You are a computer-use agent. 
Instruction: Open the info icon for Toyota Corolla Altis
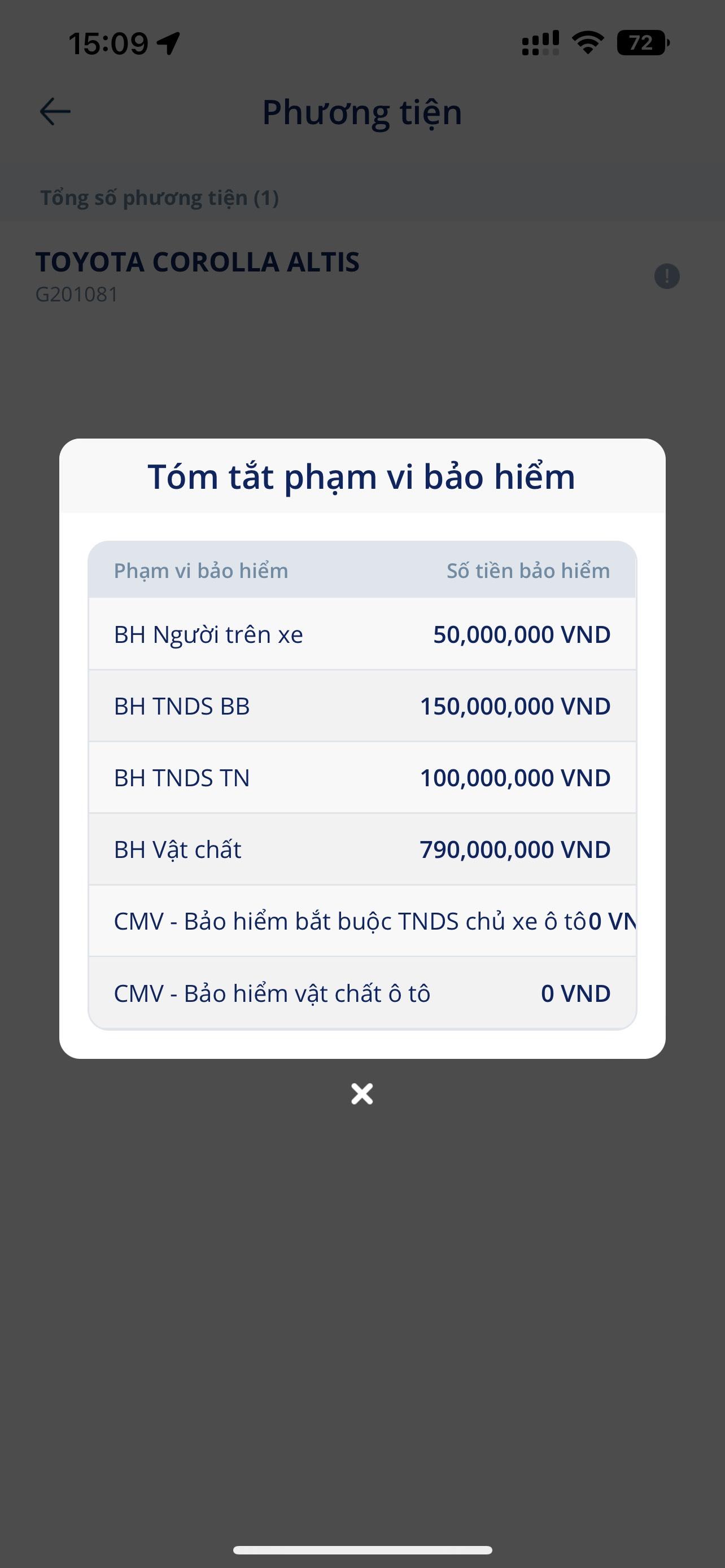667,277
